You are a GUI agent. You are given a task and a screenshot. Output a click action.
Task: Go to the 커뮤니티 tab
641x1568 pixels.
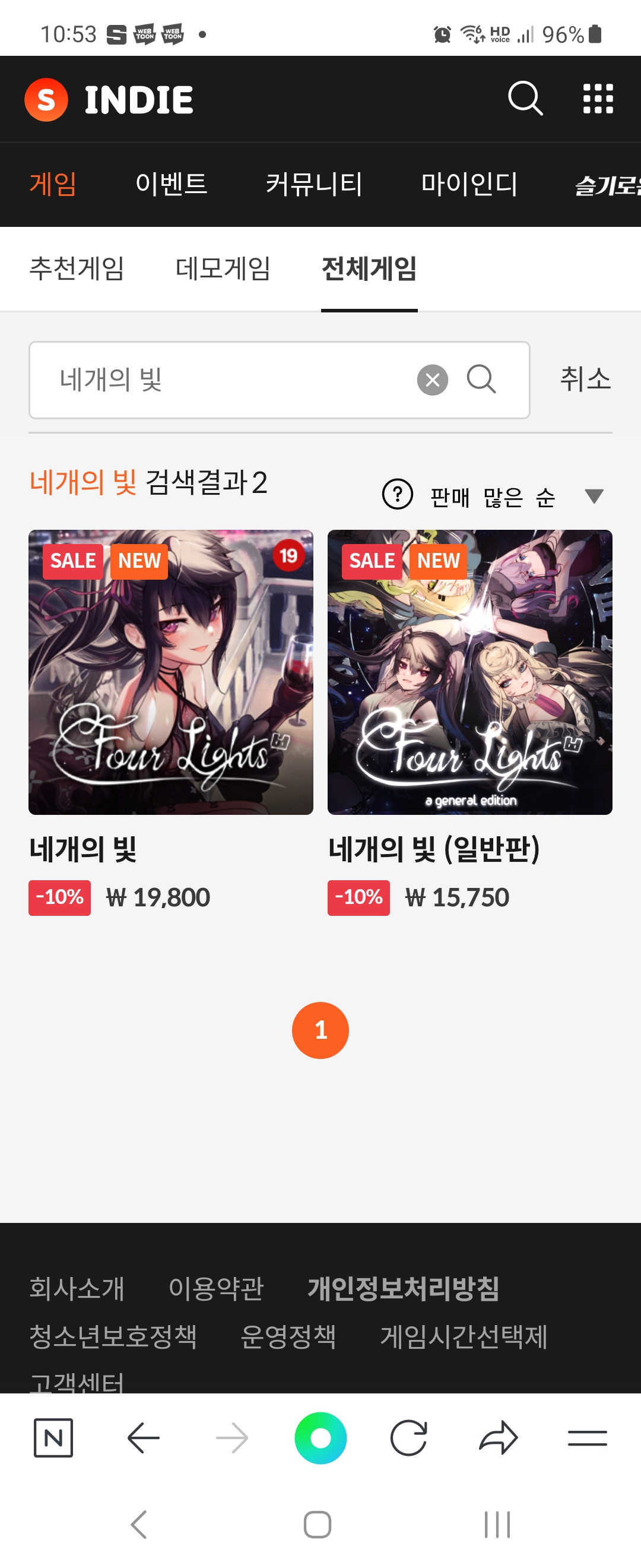coord(314,184)
